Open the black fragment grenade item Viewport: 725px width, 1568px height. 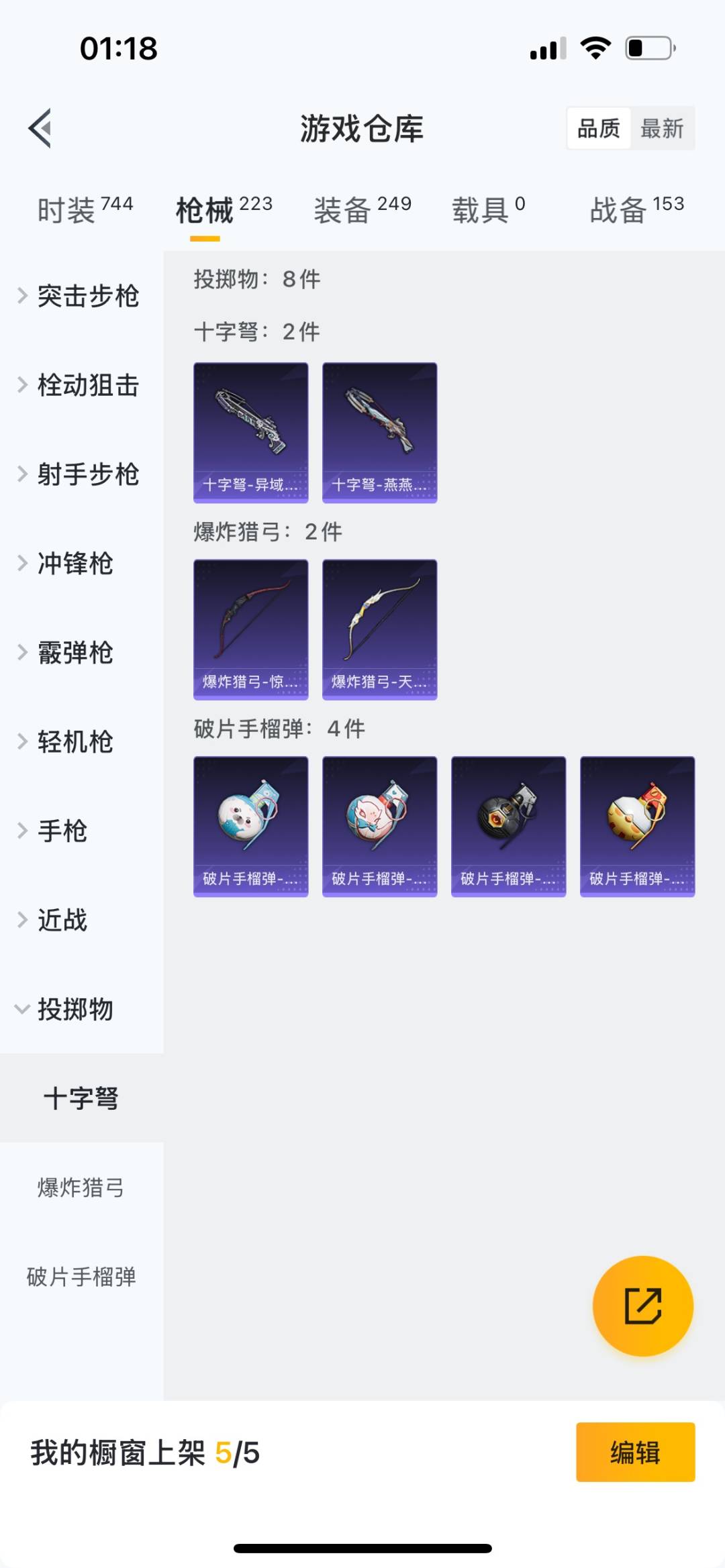point(508,826)
